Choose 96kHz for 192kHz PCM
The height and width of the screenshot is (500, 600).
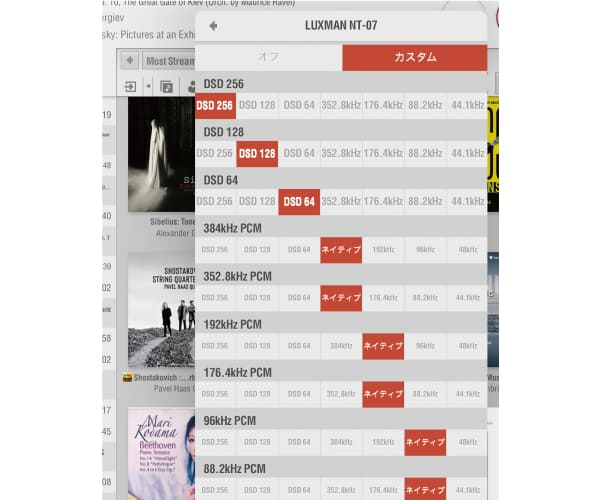(425, 346)
